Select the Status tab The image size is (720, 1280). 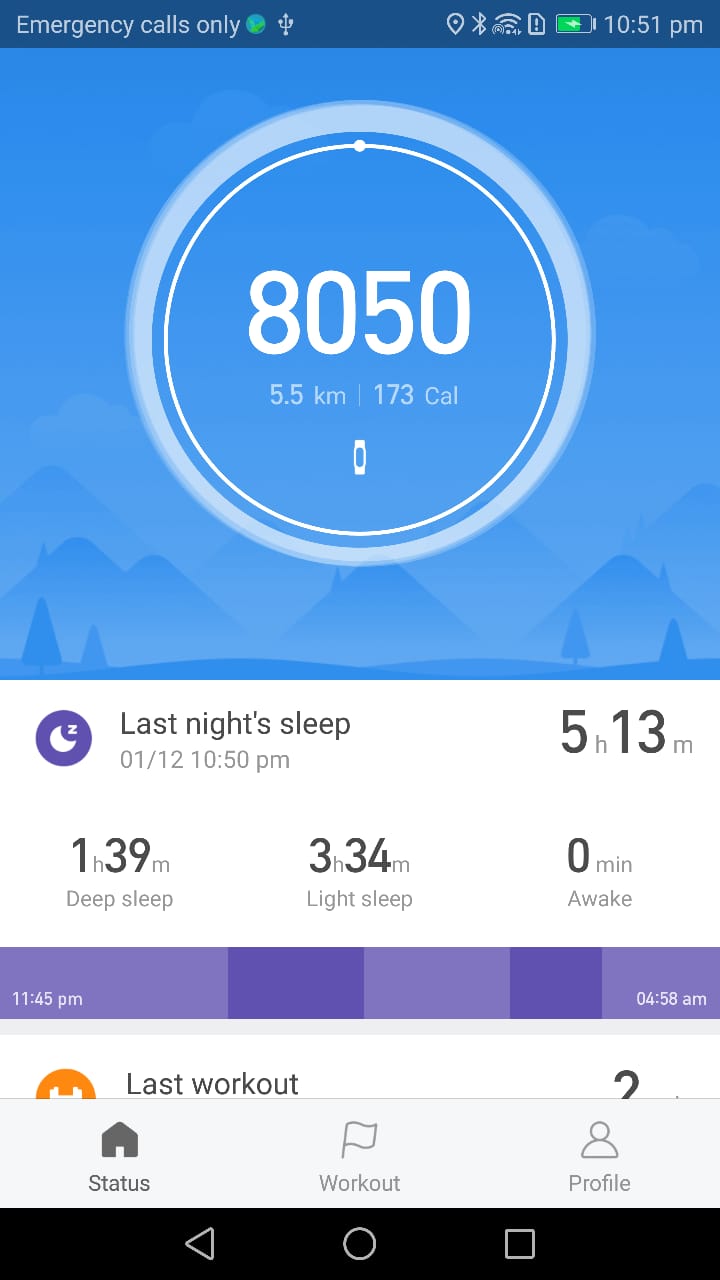pyautogui.click(x=119, y=1156)
